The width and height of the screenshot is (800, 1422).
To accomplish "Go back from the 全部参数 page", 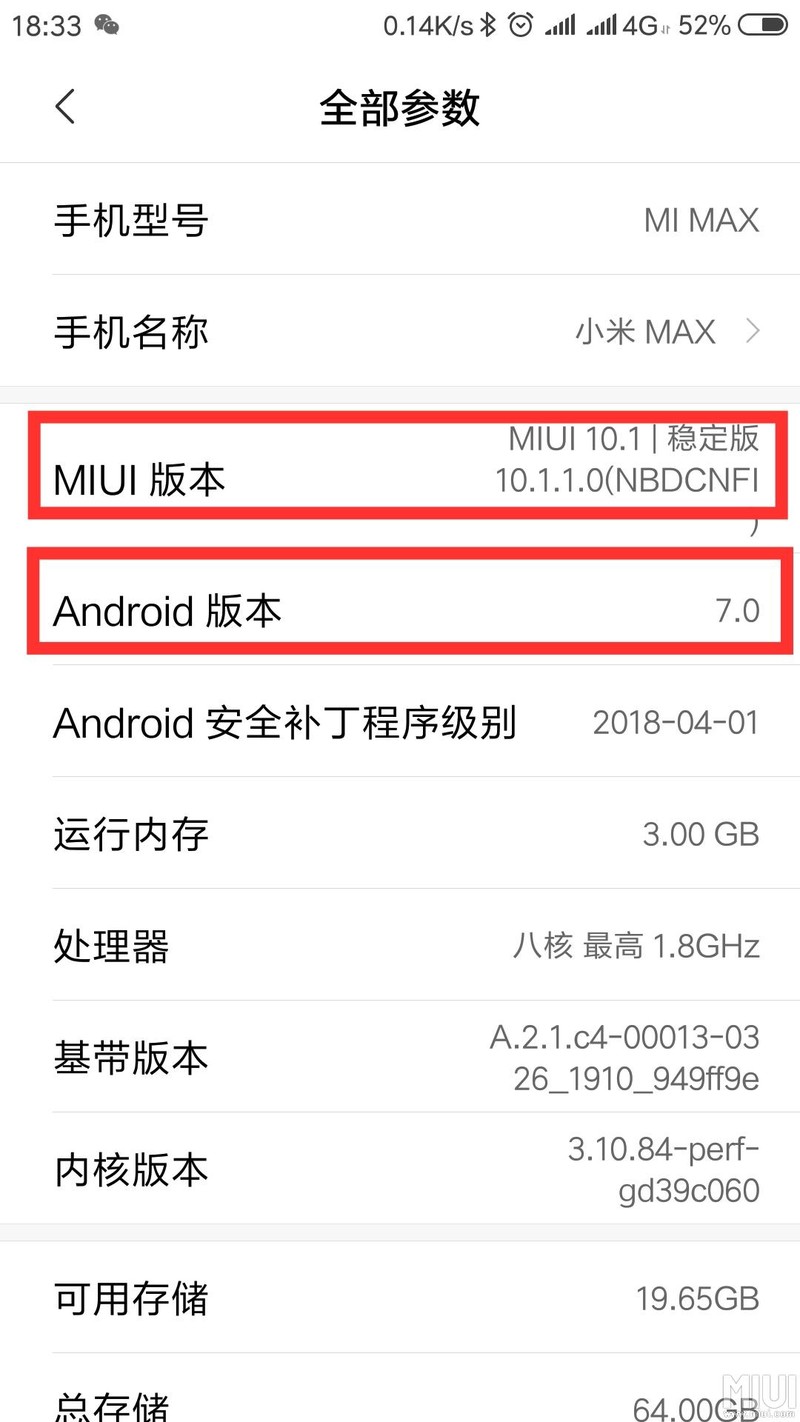I will click(66, 107).
